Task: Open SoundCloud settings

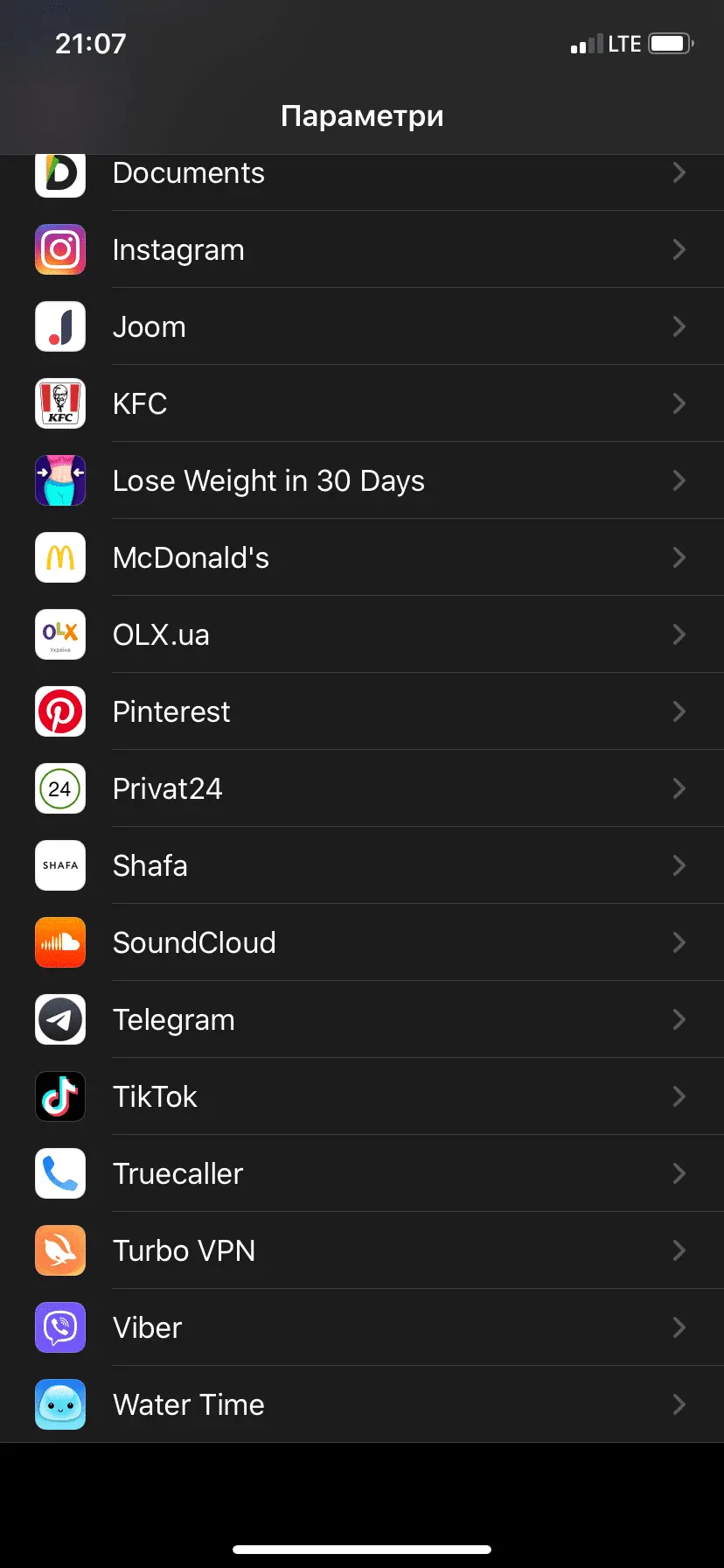Action: (x=362, y=943)
